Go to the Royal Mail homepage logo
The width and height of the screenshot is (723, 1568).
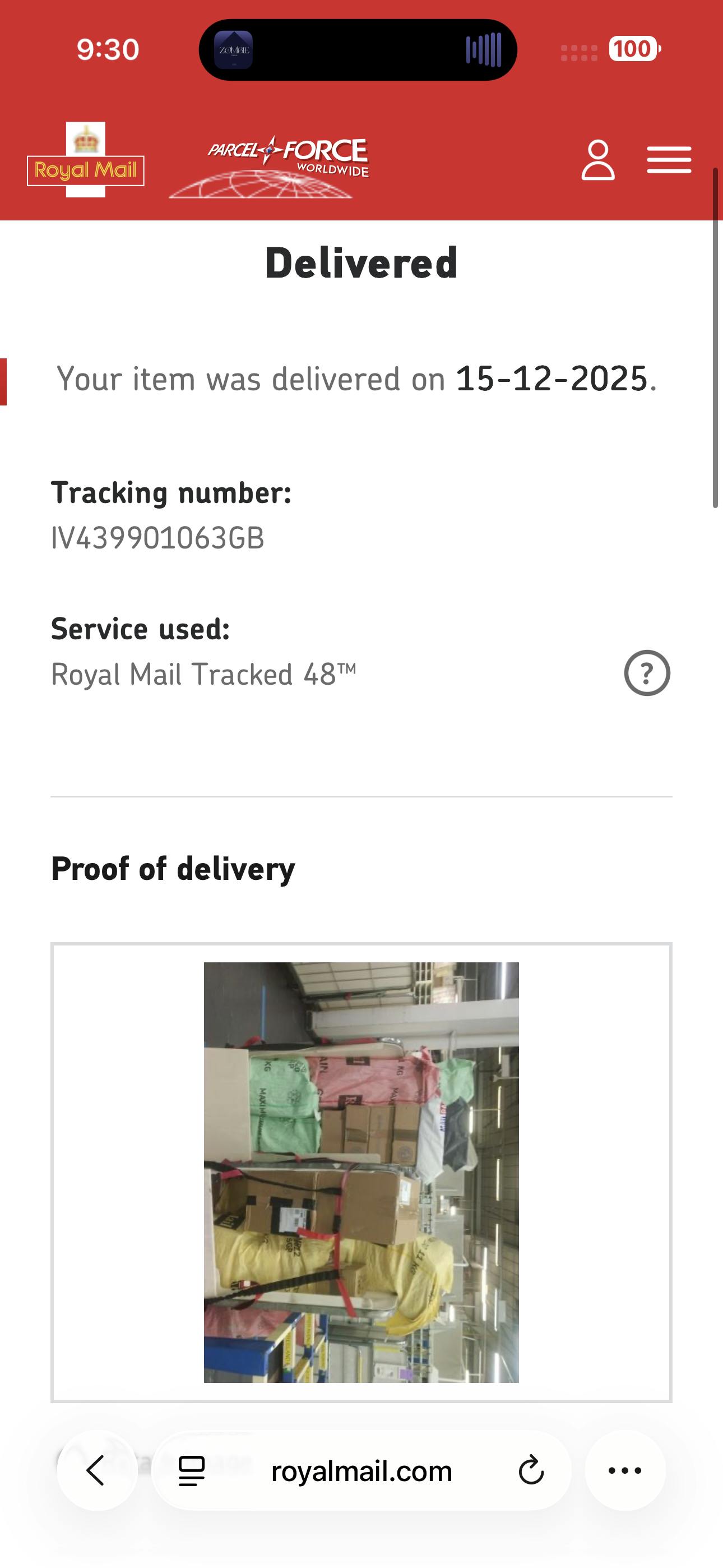[x=86, y=160]
